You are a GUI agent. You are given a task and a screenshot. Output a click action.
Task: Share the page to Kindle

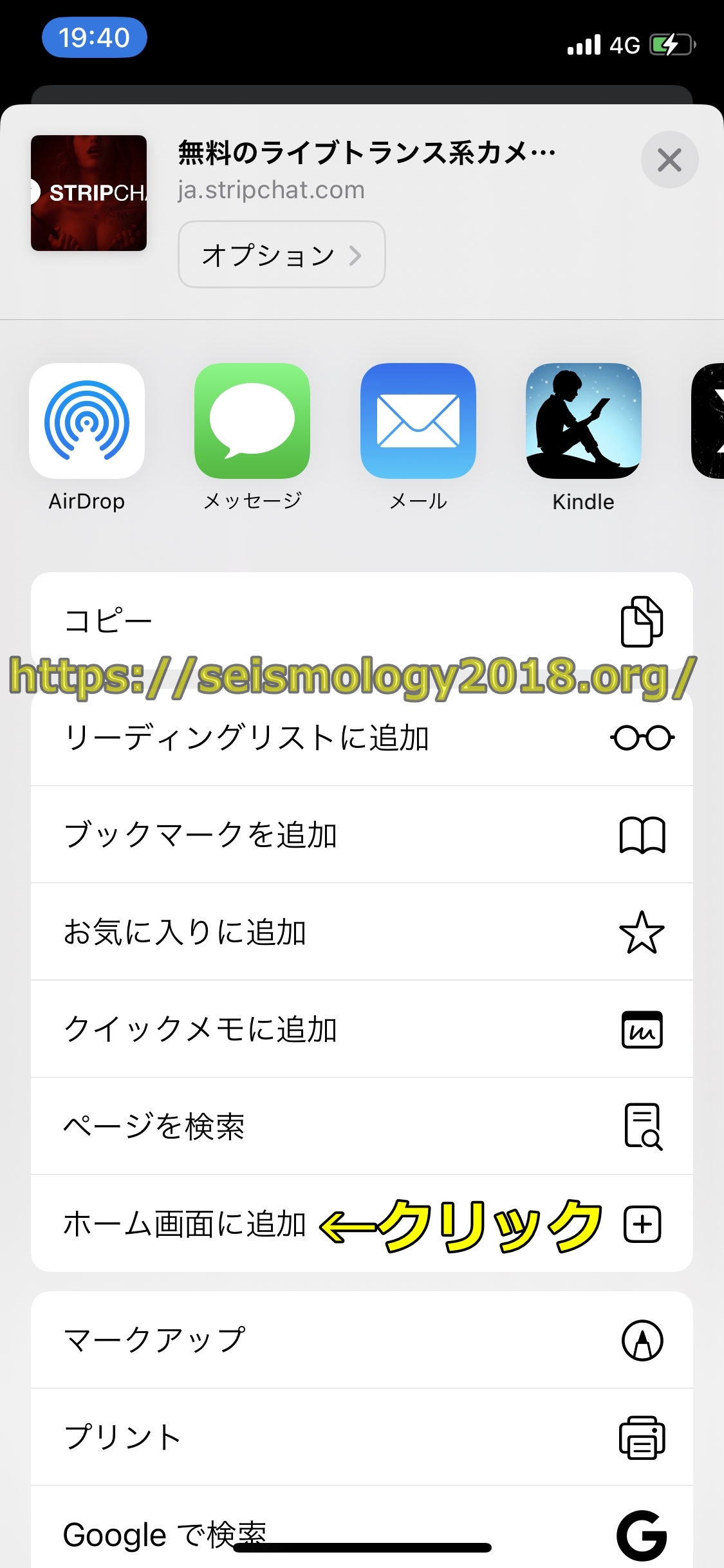pos(583,422)
